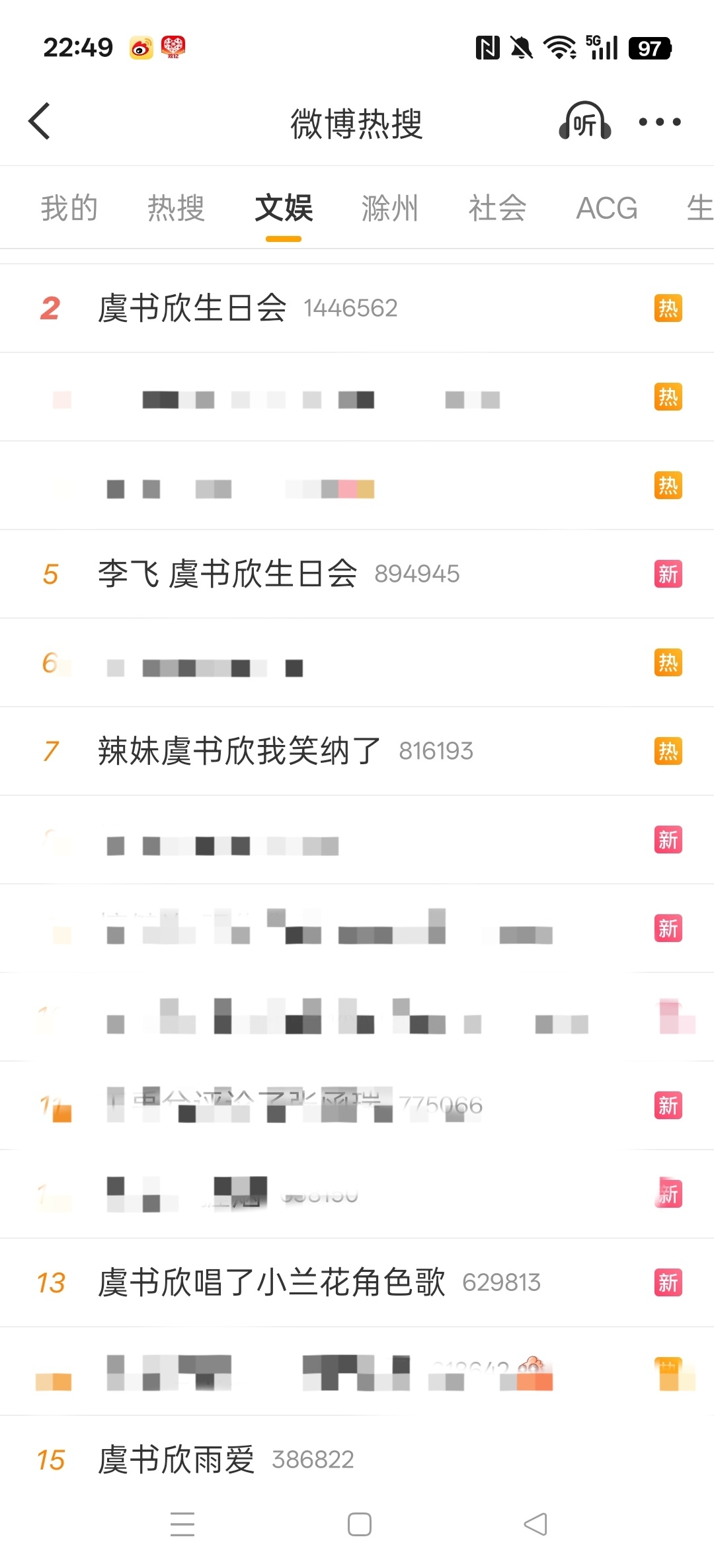Switch to the 社会 tab
Image resolution: width=714 pixels, height=1568 pixels.
[497, 208]
